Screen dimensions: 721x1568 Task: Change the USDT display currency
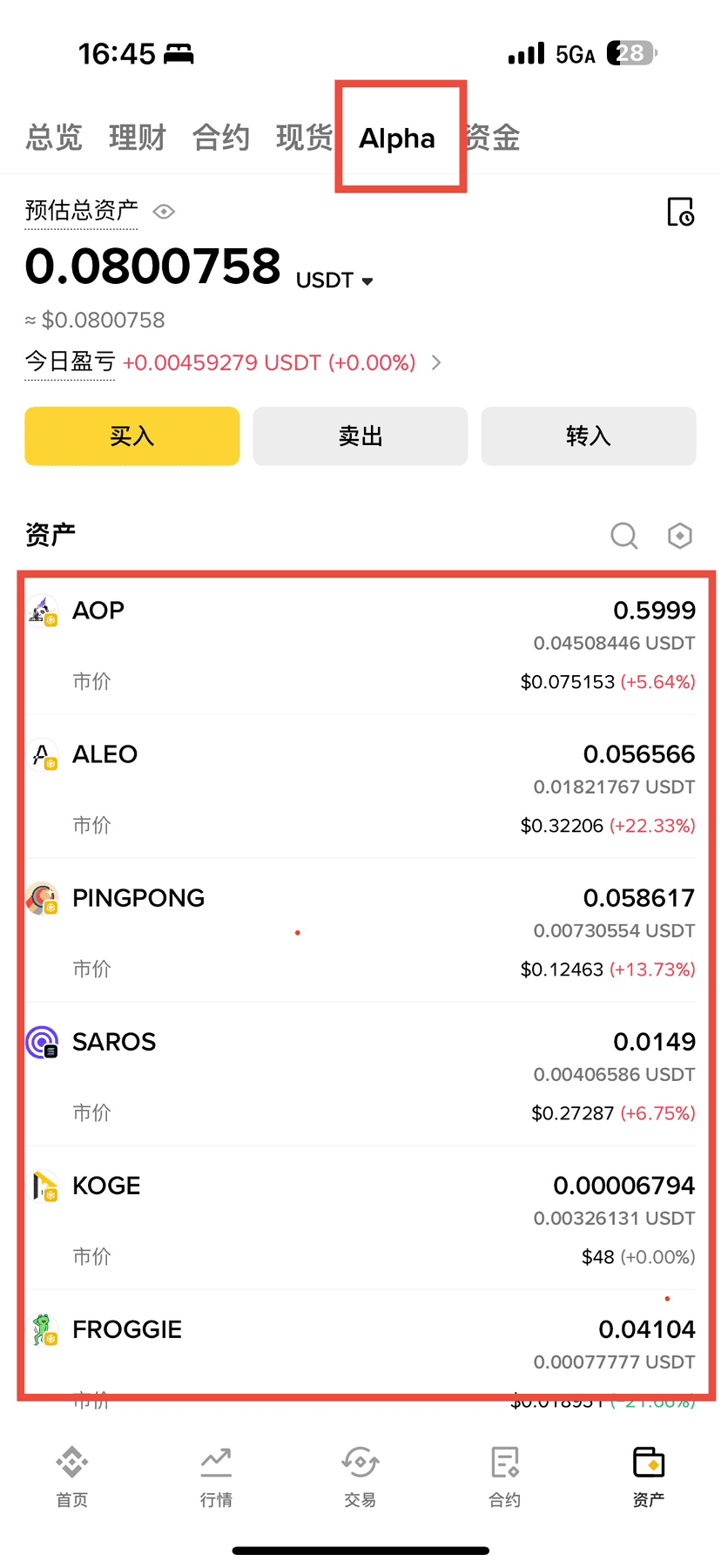pyautogui.click(x=334, y=280)
